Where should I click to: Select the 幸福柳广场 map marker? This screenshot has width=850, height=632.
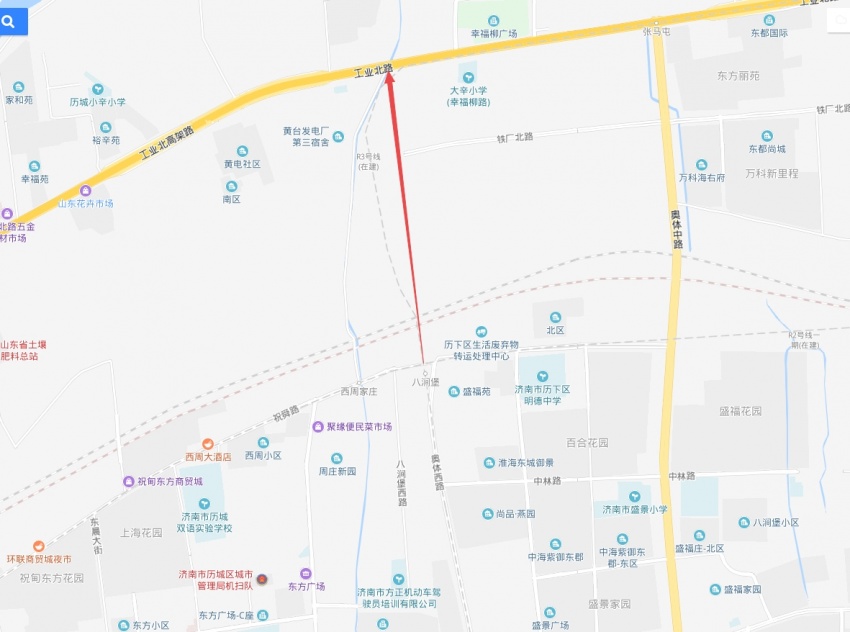[x=493, y=20]
